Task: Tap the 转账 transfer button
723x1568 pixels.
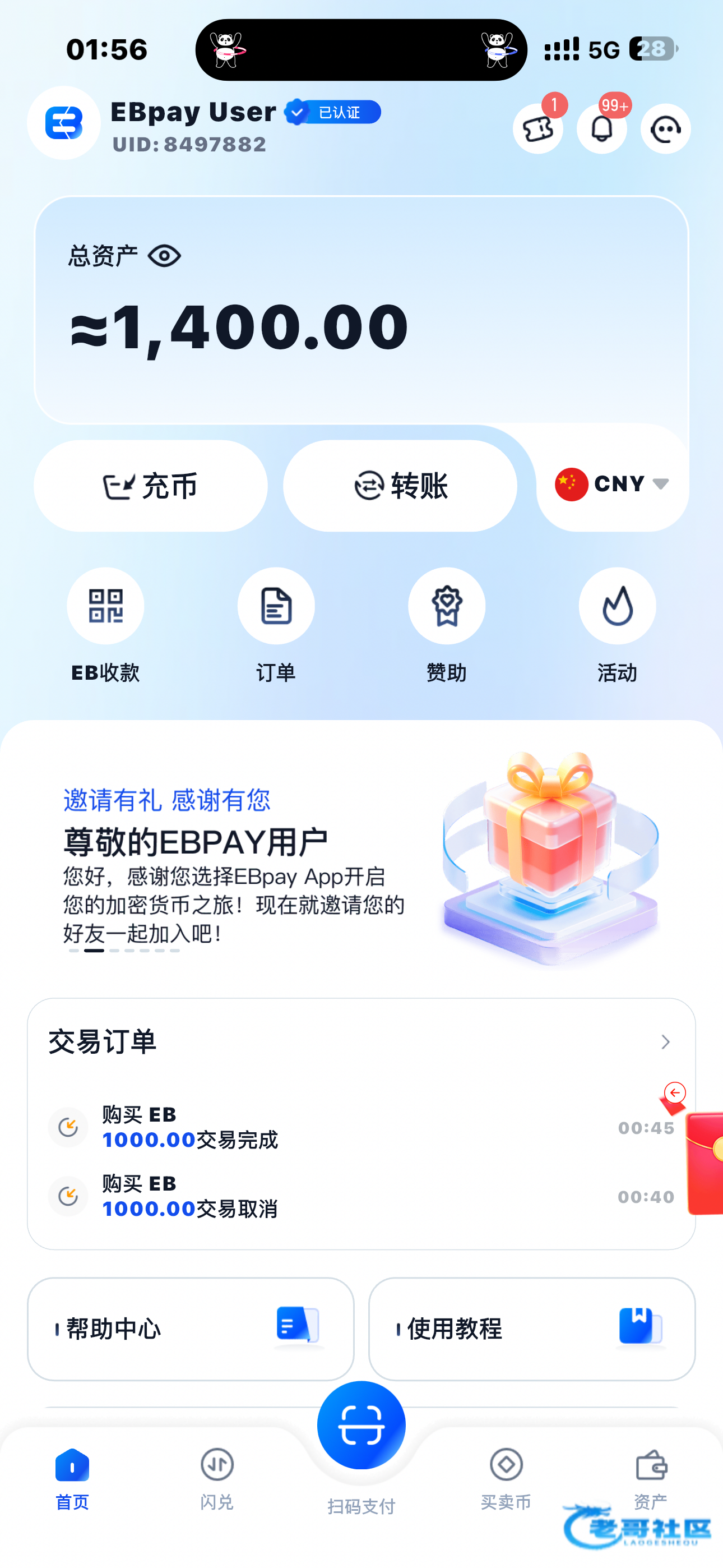Action: [400, 486]
